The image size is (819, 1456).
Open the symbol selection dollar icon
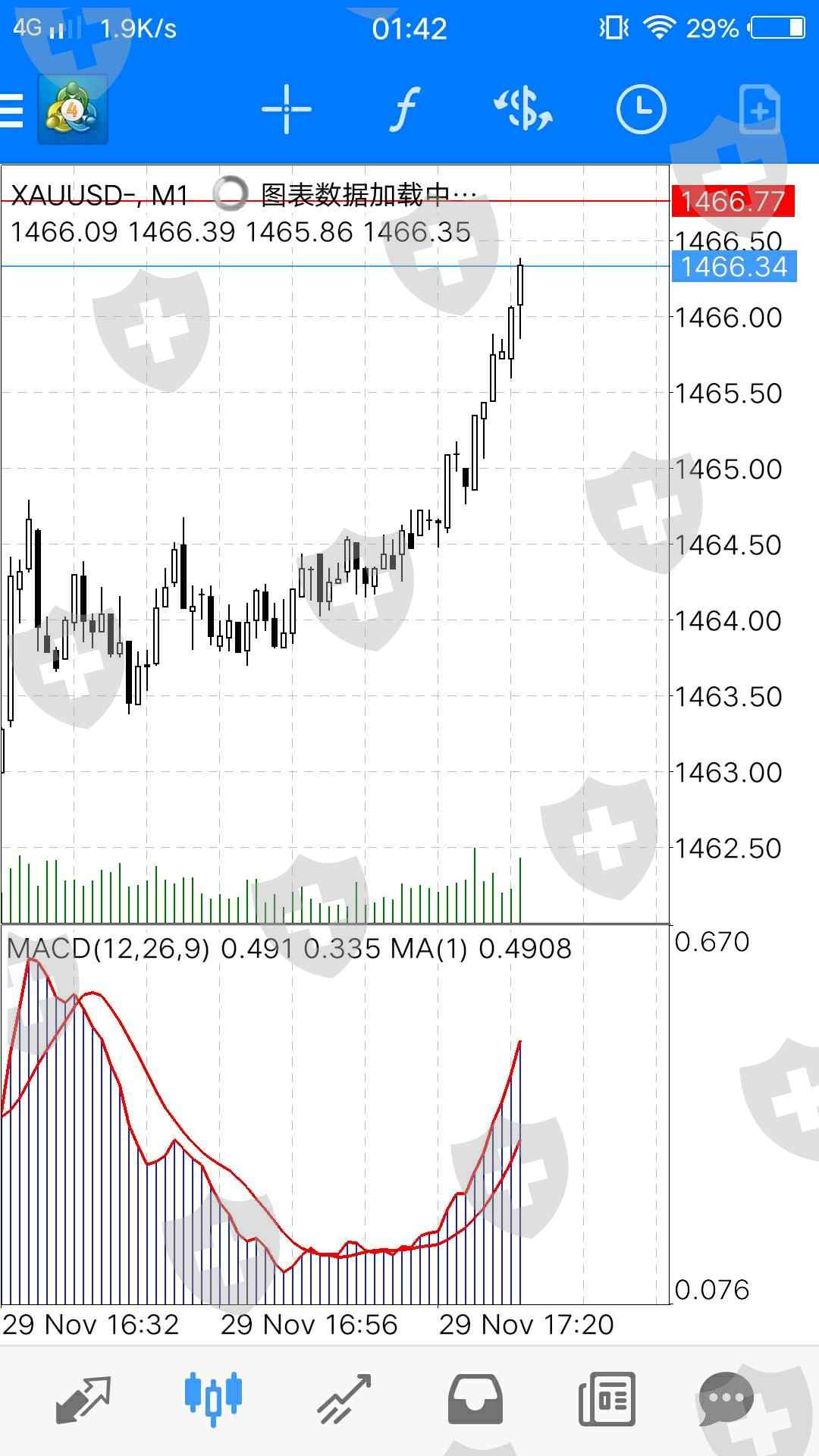pyautogui.click(x=523, y=110)
